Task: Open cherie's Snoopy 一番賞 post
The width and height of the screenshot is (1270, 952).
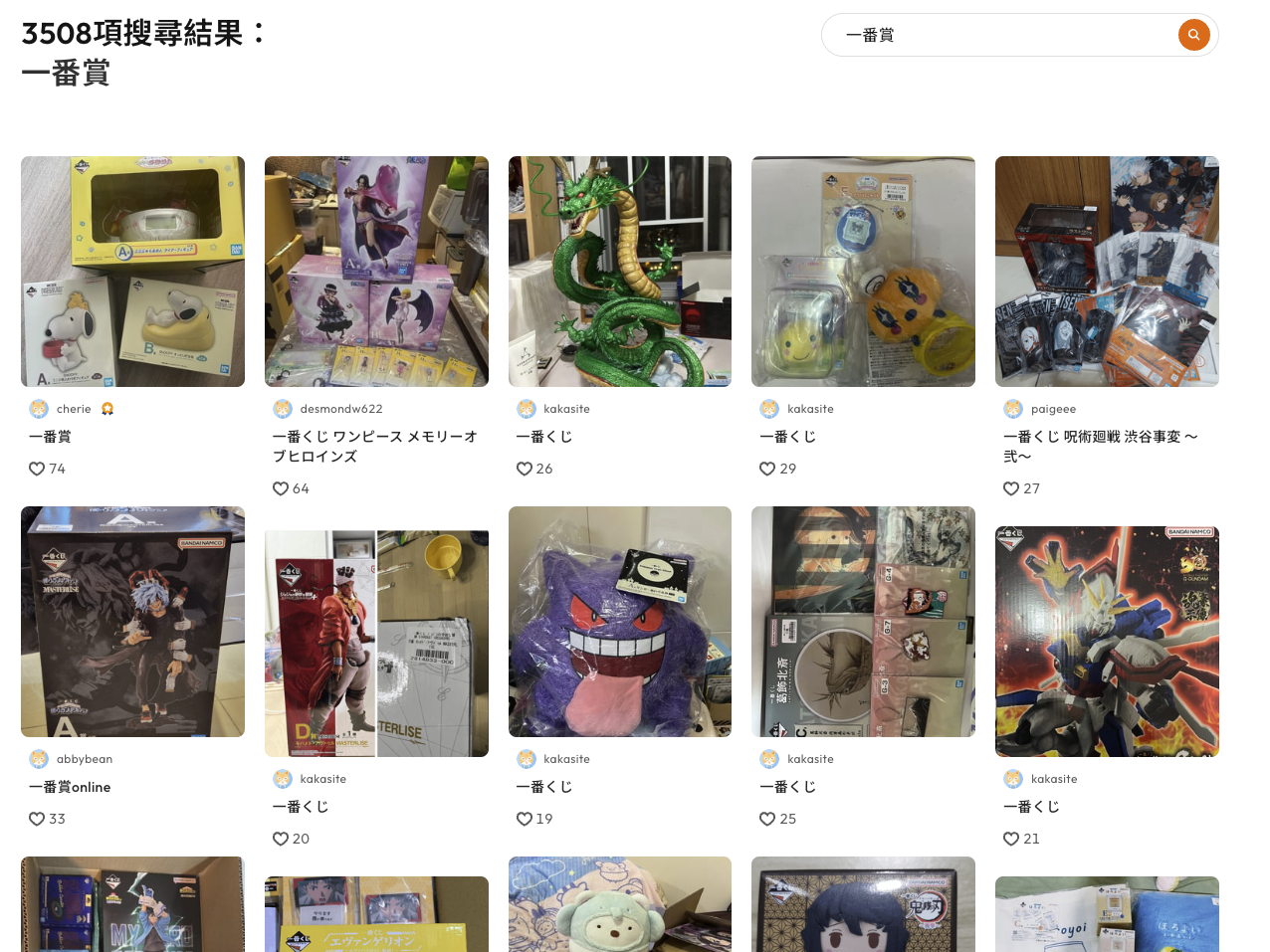Action: tap(132, 272)
